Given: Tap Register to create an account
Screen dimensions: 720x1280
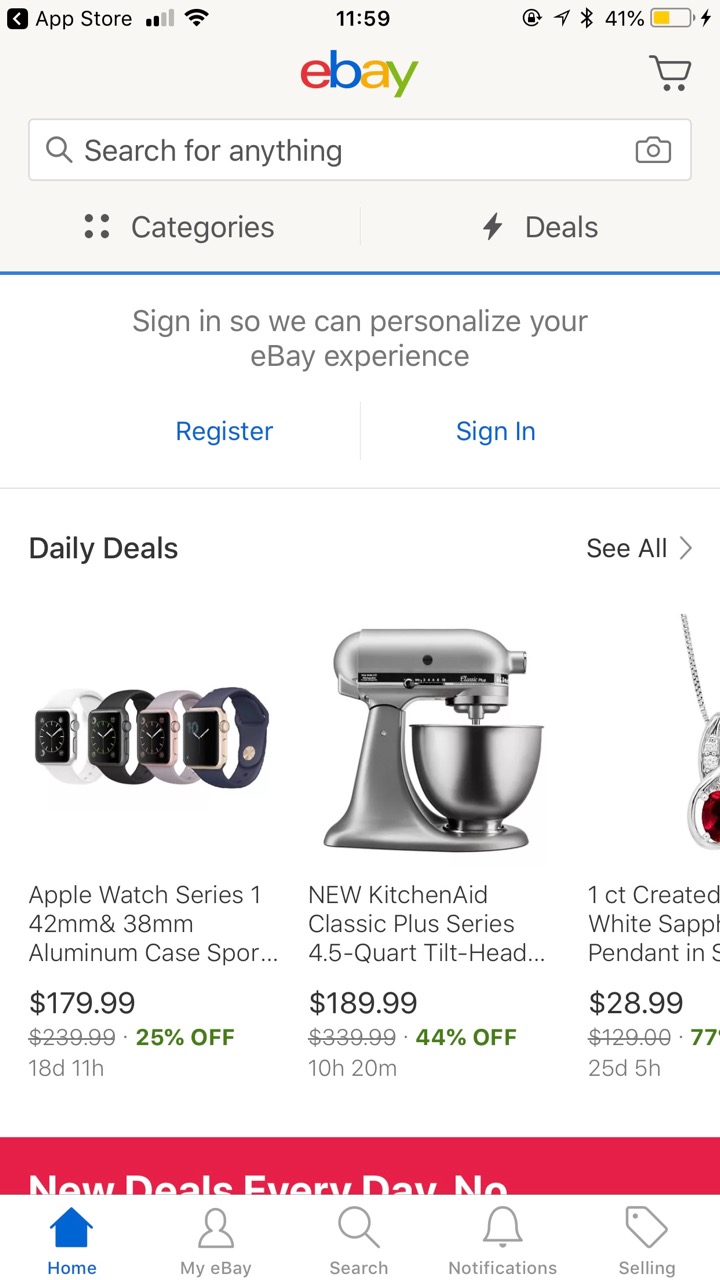Looking at the screenshot, I should (x=224, y=431).
